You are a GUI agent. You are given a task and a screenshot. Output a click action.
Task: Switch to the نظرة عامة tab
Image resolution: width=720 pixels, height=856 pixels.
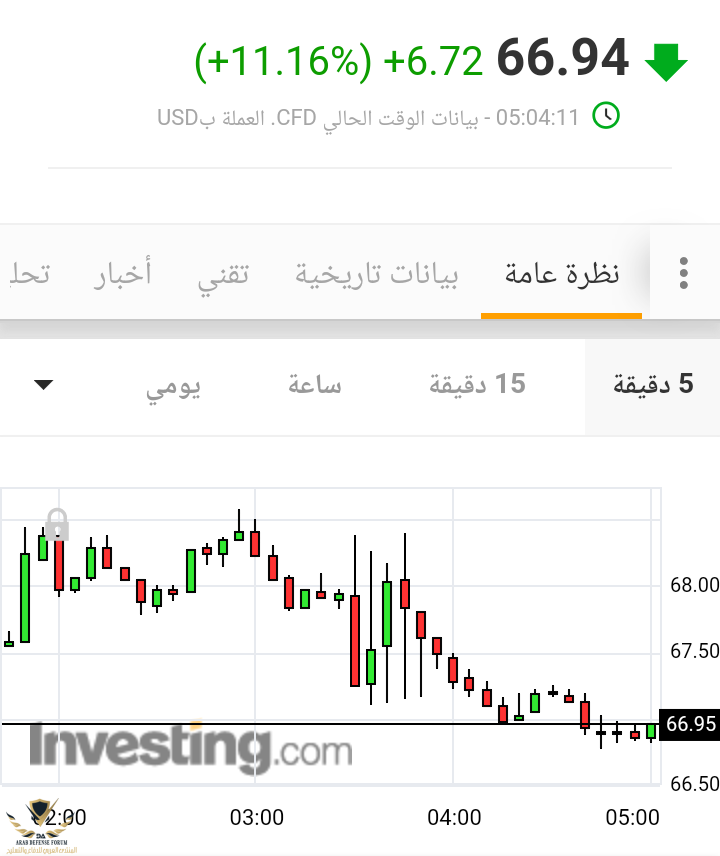(561, 274)
